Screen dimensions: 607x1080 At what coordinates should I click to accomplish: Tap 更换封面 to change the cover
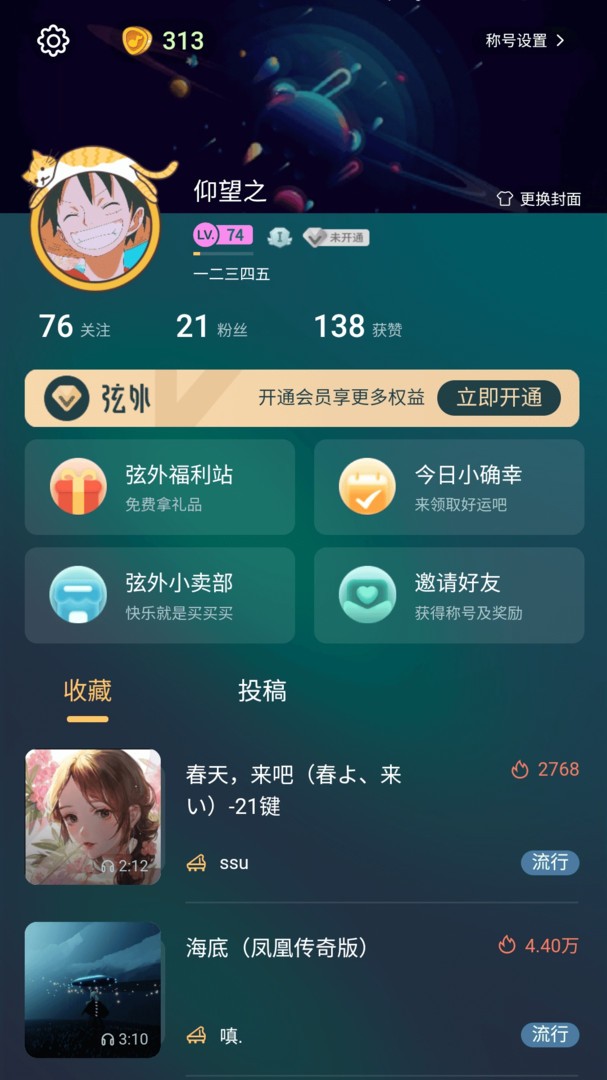(539, 199)
